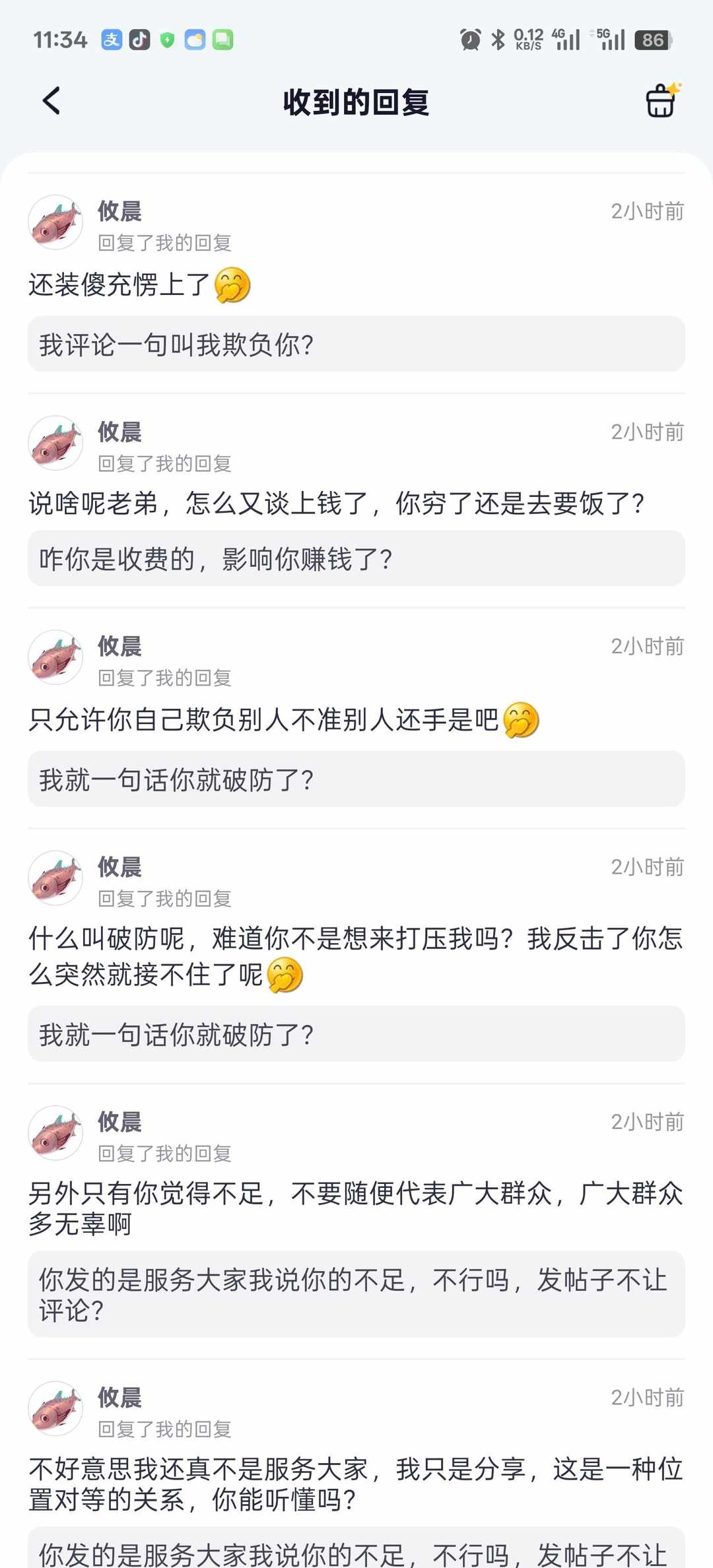View quoted comment 我评论一句叫我欺负你?
The height and width of the screenshot is (1568, 713).
(x=355, y=344)
